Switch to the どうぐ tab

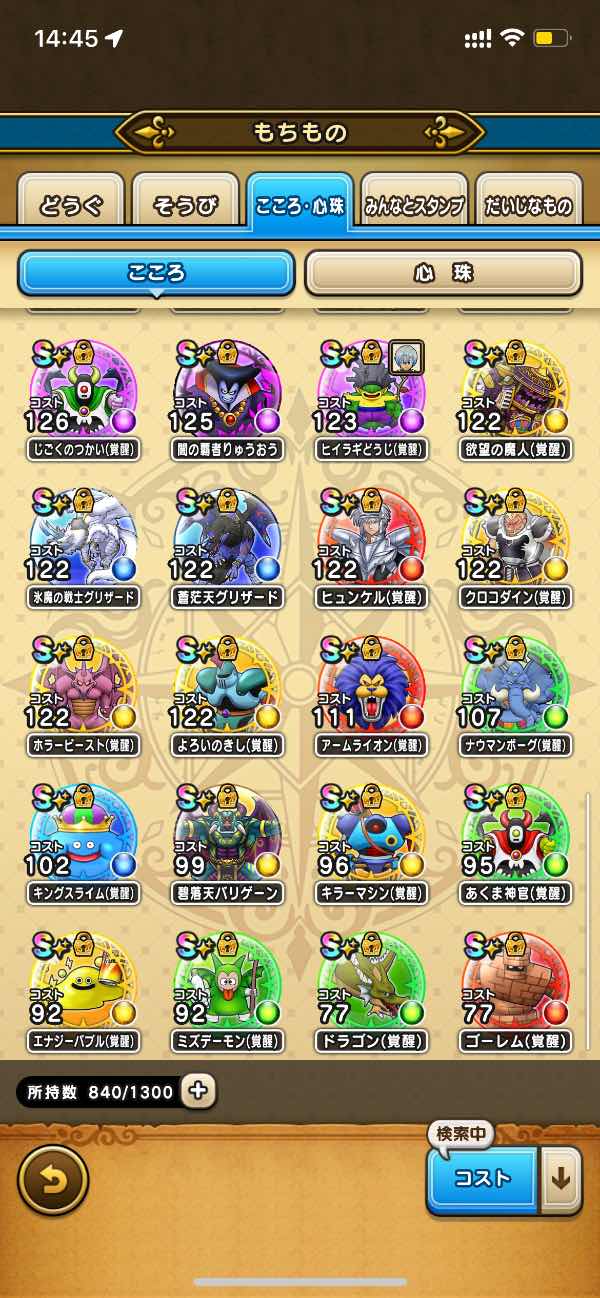70,206
